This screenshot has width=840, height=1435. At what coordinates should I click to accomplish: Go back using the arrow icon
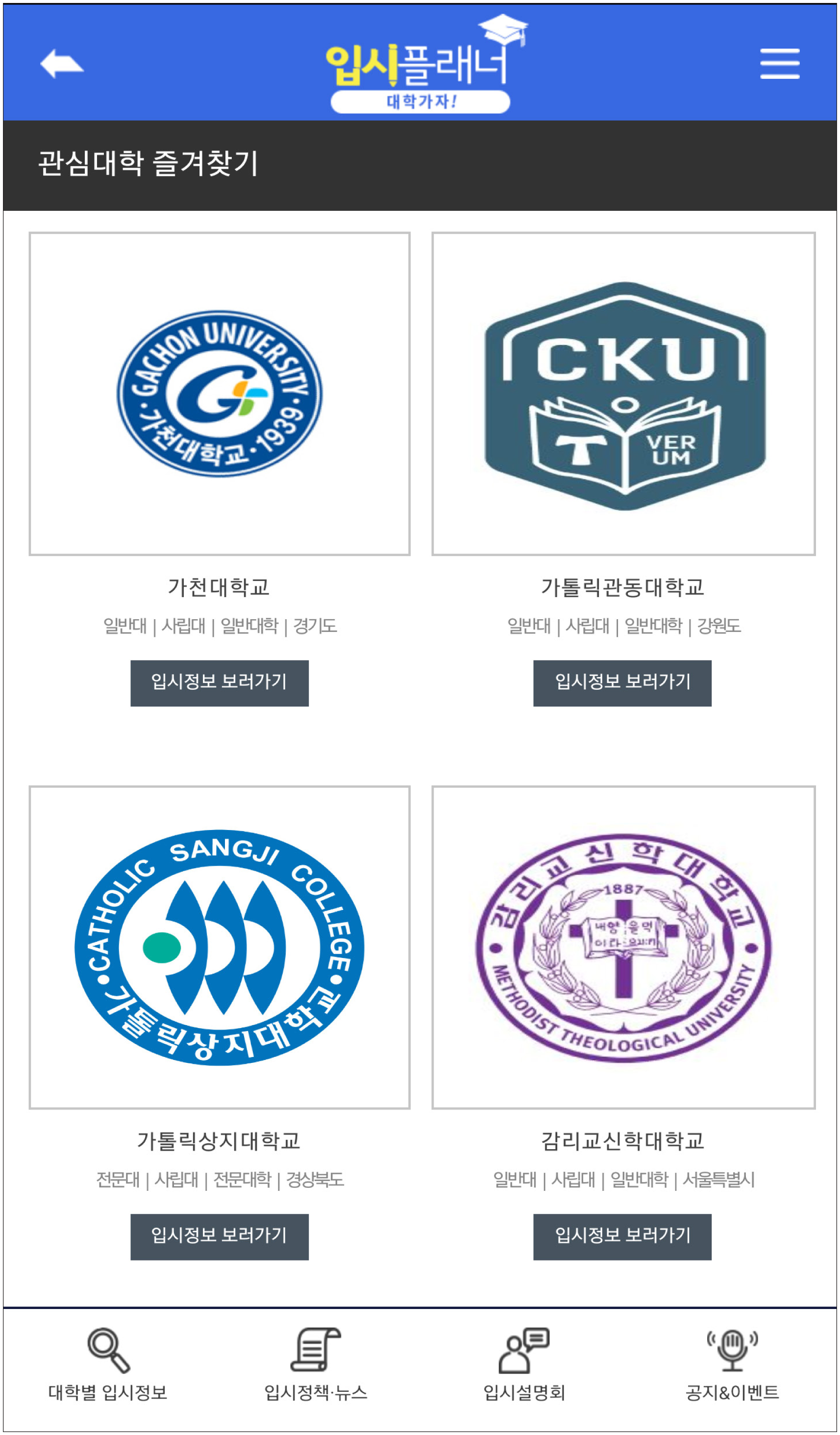[x=61, y=63]
